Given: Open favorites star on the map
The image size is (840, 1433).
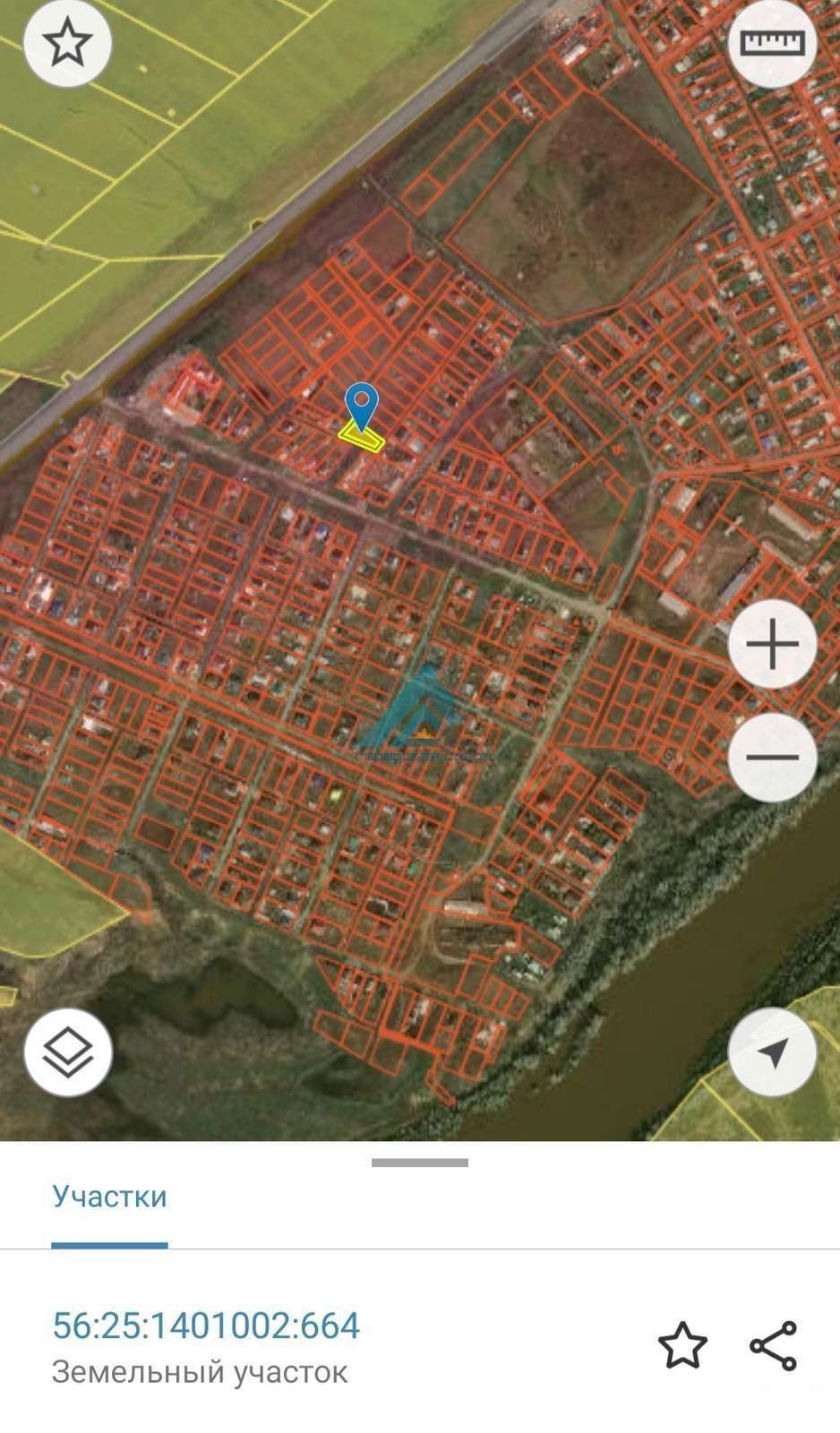Looking at the screenshot, I should 68,43.
